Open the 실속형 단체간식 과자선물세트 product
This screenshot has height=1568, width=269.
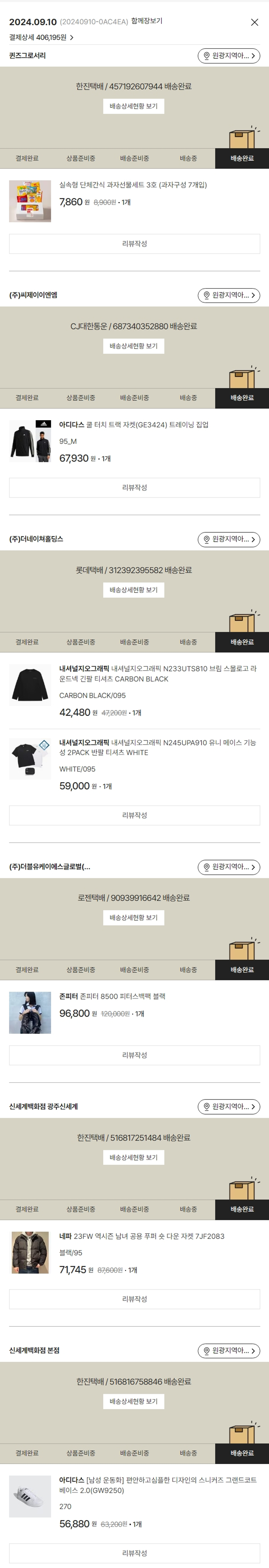(133, 185)
